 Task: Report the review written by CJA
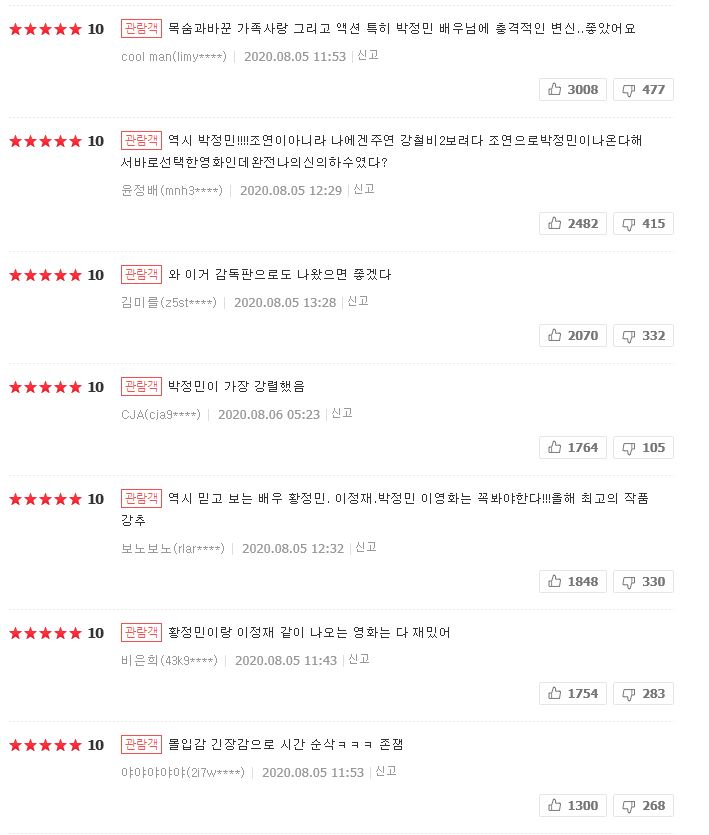341,413
